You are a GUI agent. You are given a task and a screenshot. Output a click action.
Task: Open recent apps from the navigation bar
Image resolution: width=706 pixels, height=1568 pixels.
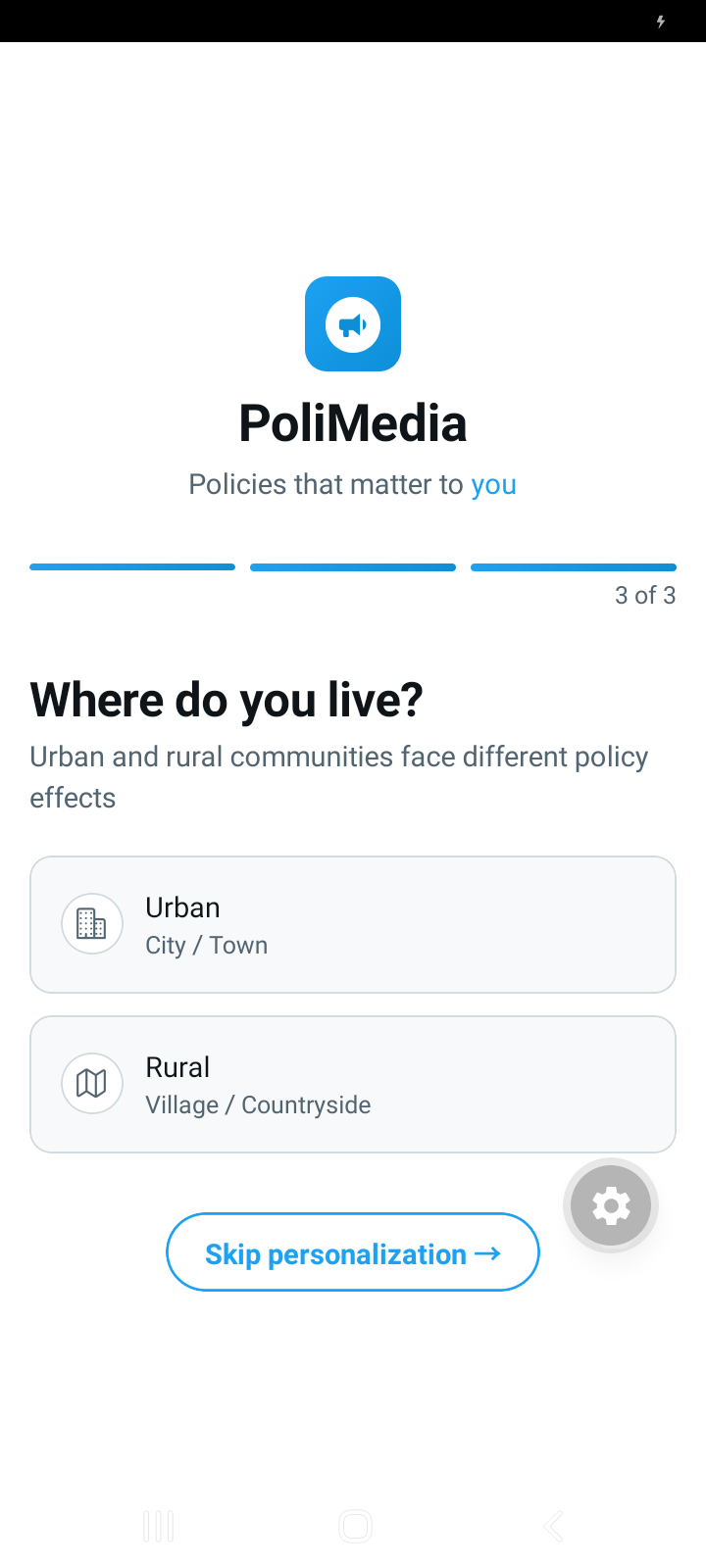coord(158,1526)
